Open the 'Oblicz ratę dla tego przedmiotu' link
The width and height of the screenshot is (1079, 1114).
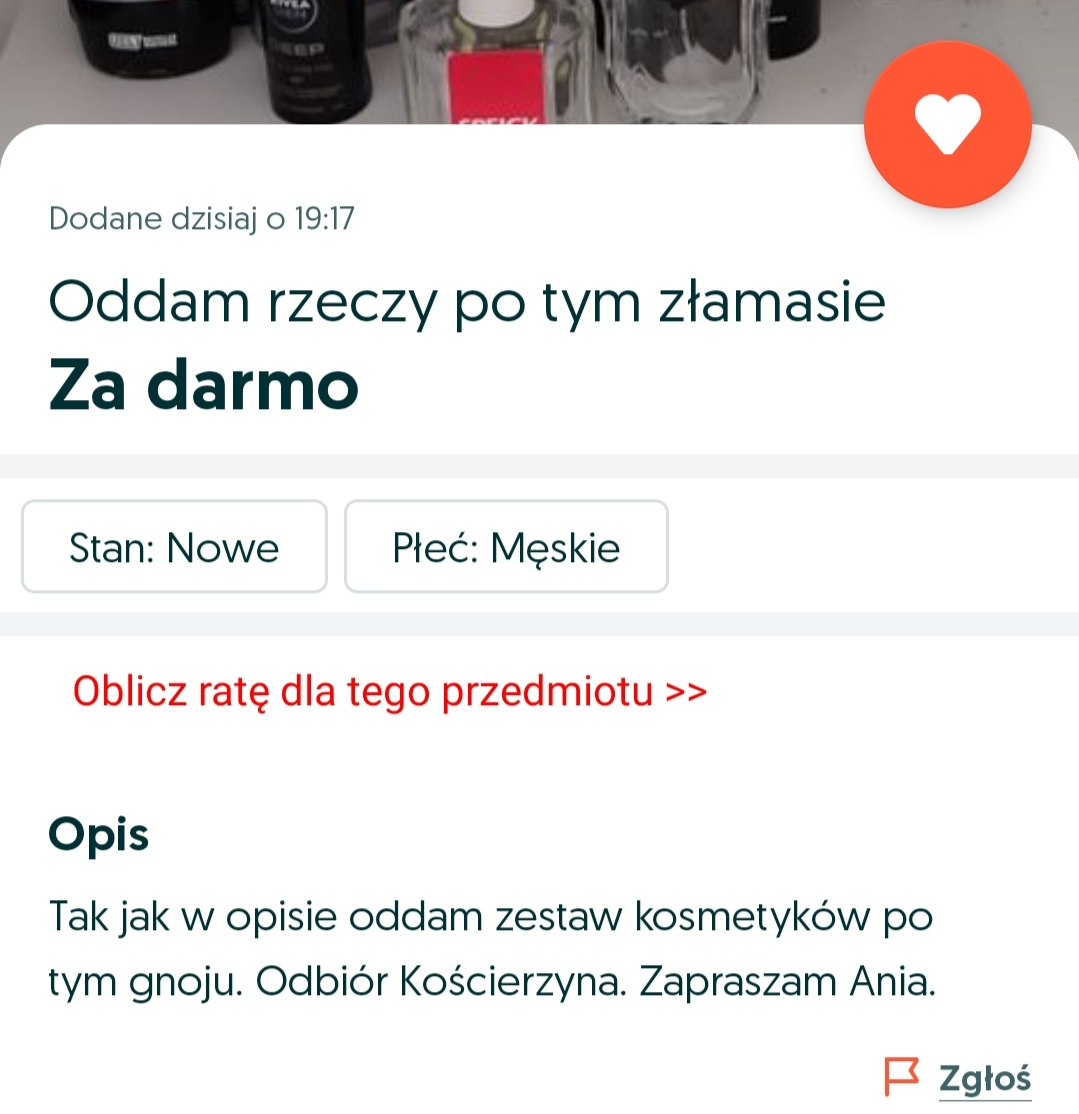coord(390,691)
